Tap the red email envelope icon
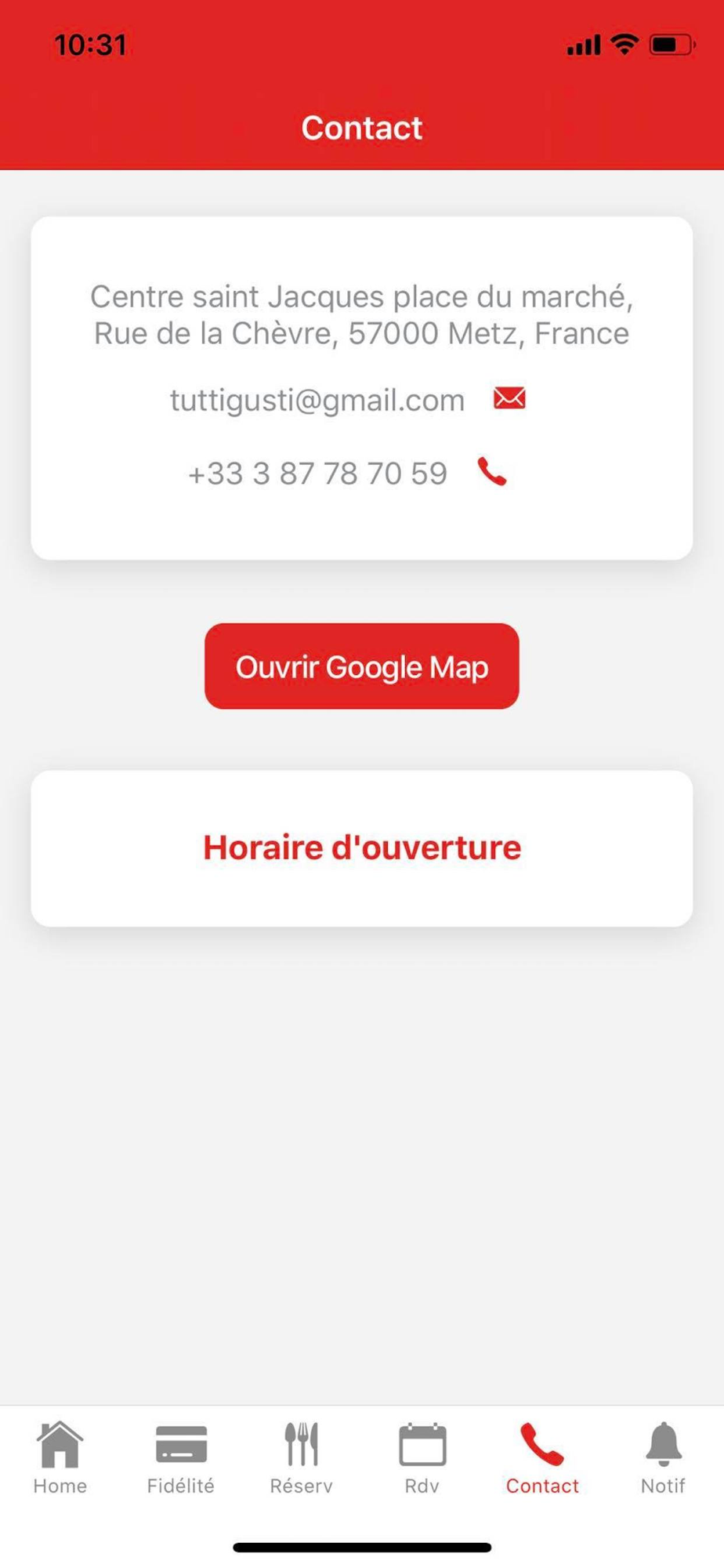 [509, 398]
